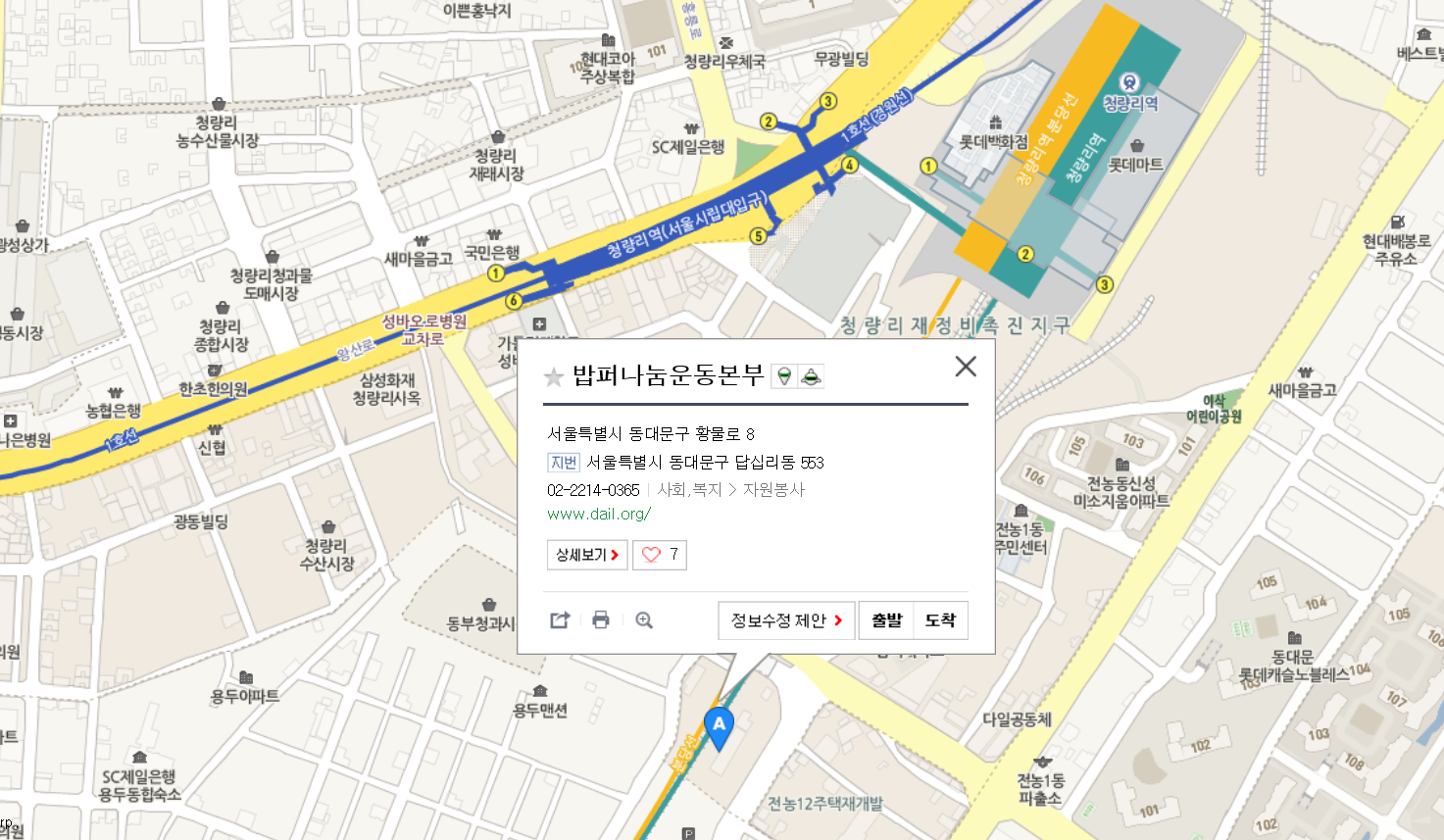Print this place's information

click(x=601, y=619)
